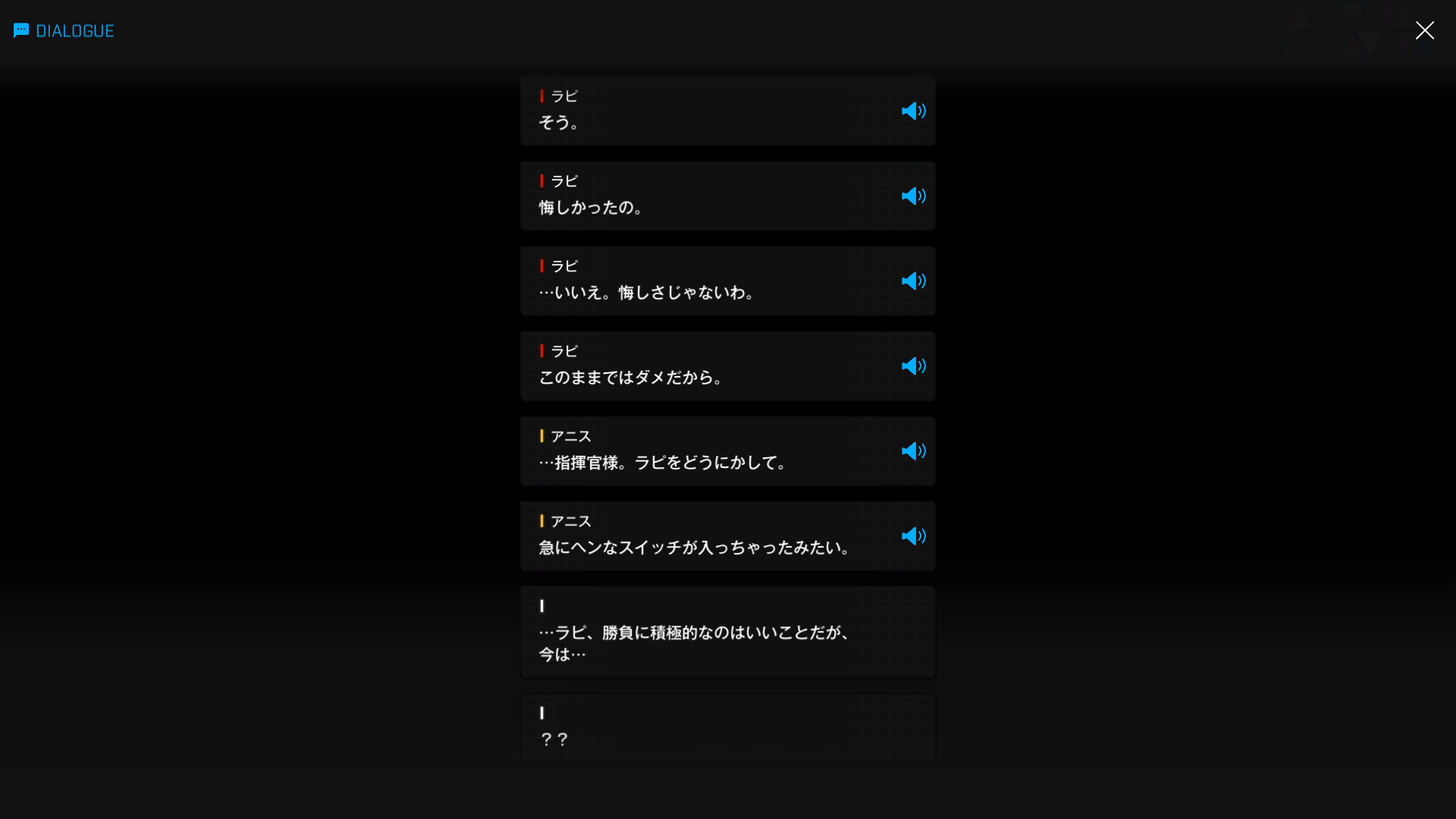Play audio of …いいえ。悔しさじゃないわ。
The image size is (1456, 819).
pos(913,281)
